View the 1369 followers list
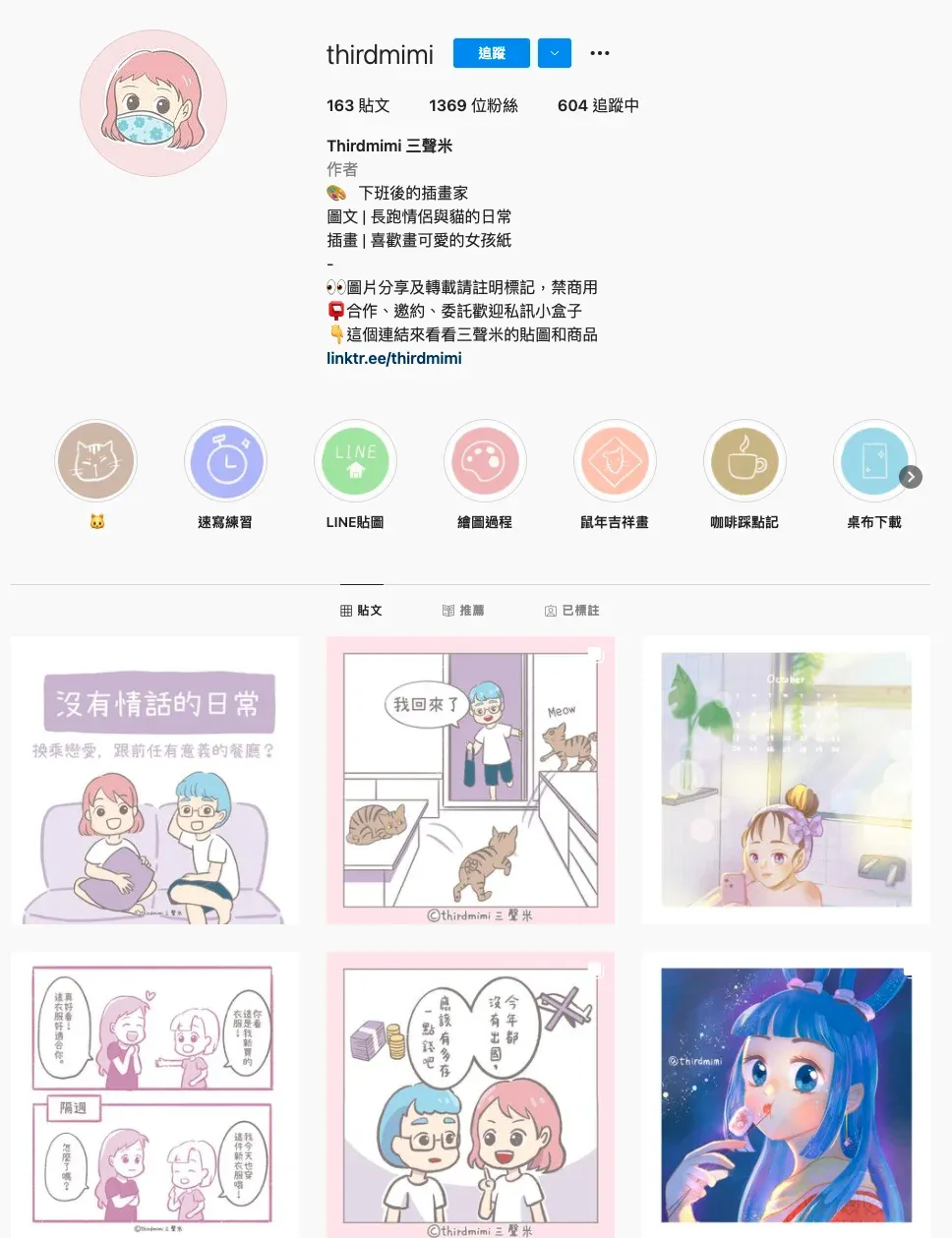Screen dimensions: 952x1238 pos(473,105)
